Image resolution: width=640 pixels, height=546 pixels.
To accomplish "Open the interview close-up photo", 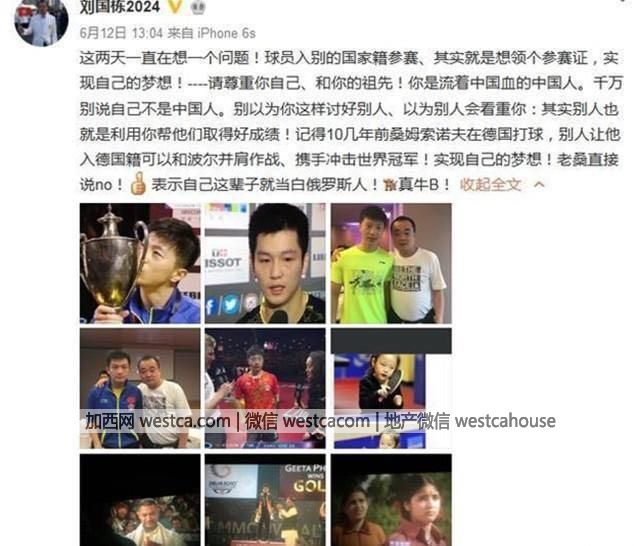I will [265, 263].
